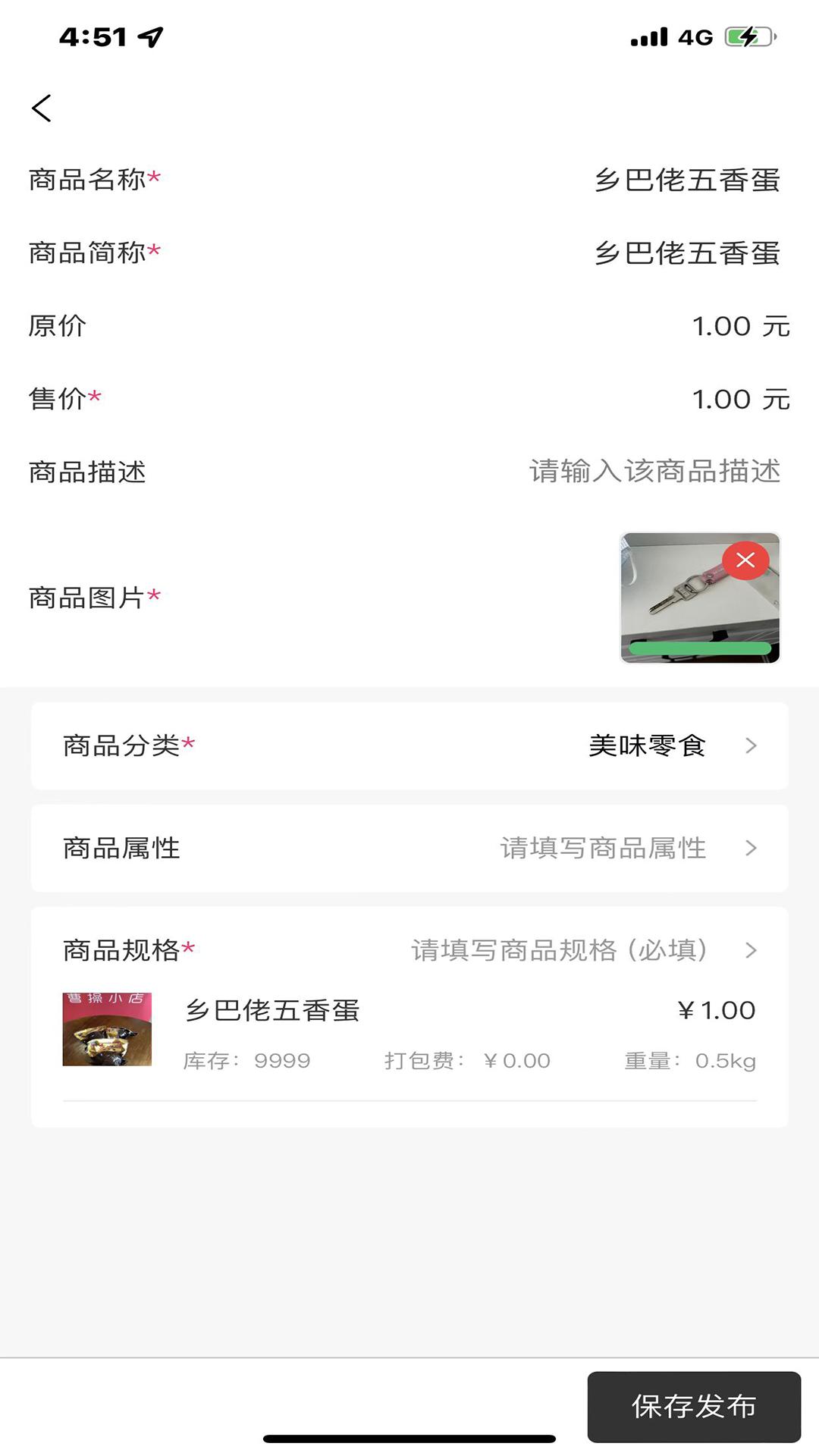Open the 商品规格 row
The width and height of the screenshot is (819, 1456).
point(409,950)
